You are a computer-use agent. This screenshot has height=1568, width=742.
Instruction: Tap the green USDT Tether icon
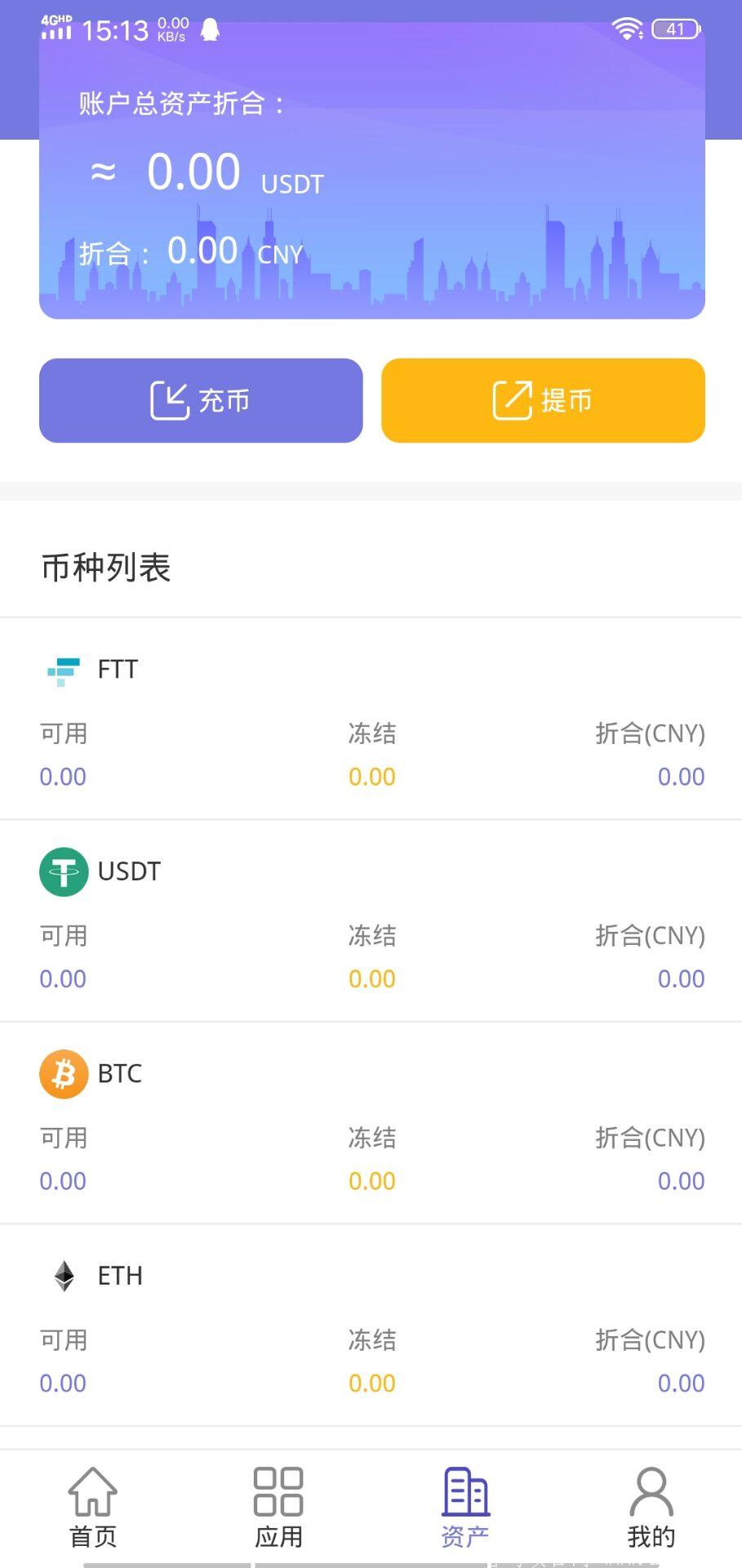click(64, 871)
